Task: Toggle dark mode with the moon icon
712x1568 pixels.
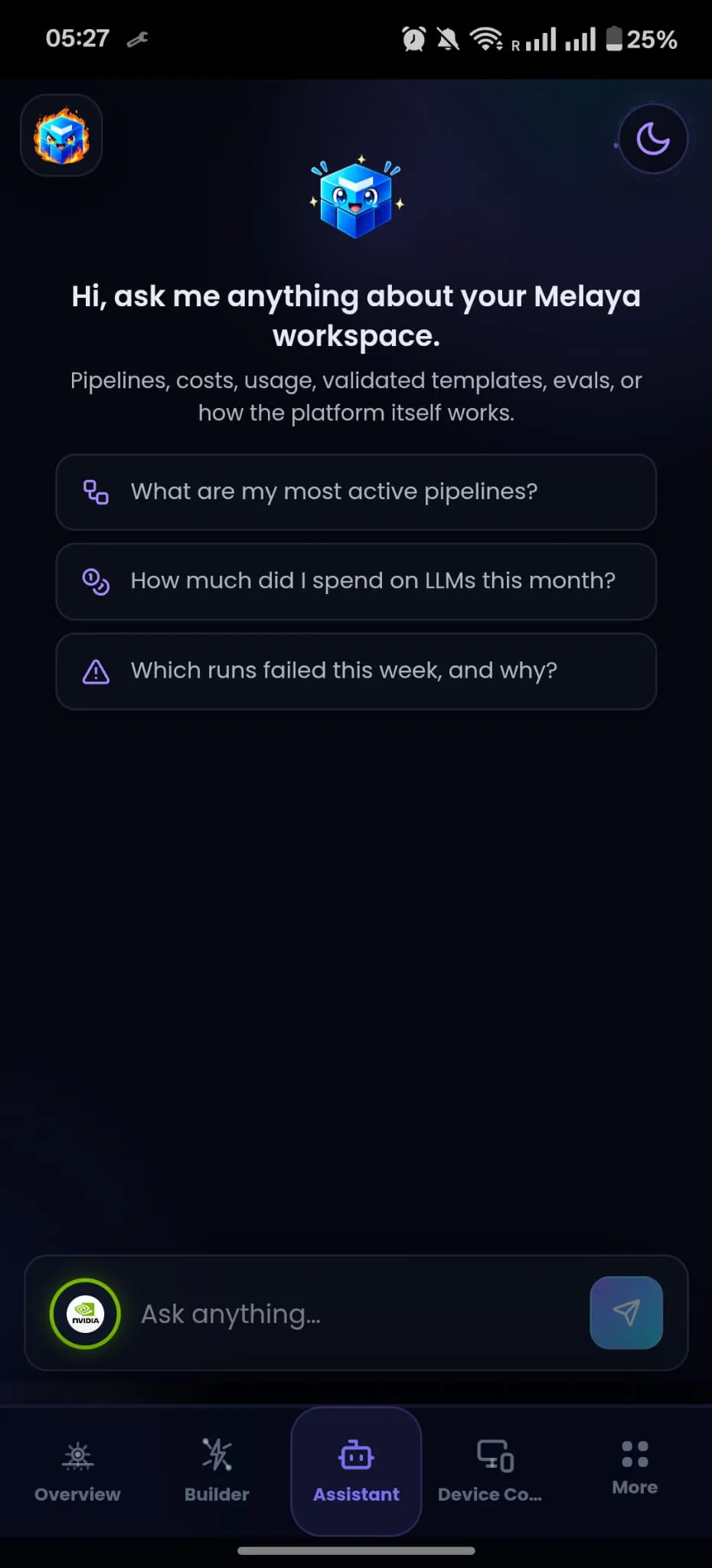Action: (x=653, y=139)
